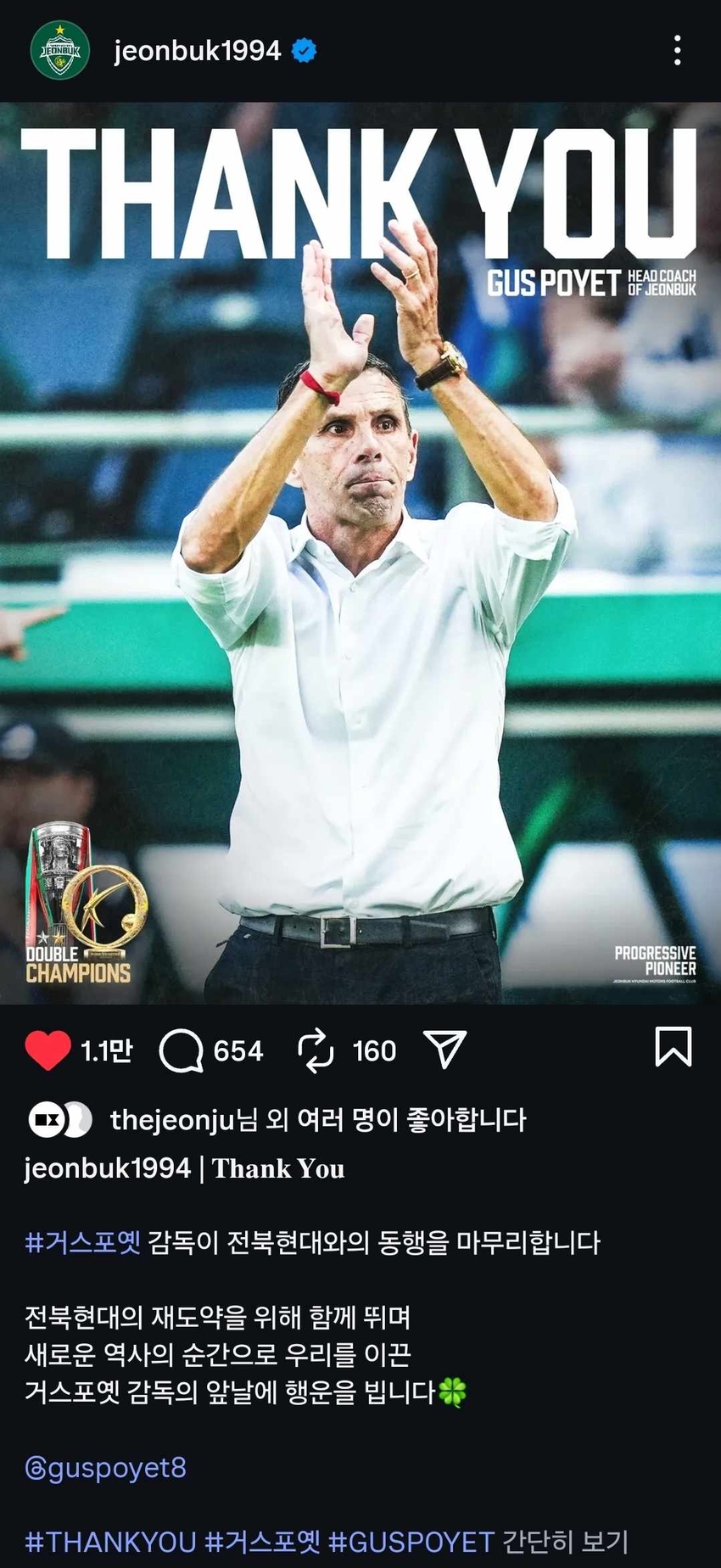View likes from thejeonju and others
721x1568 pixels.
[x=318, y=1120]
